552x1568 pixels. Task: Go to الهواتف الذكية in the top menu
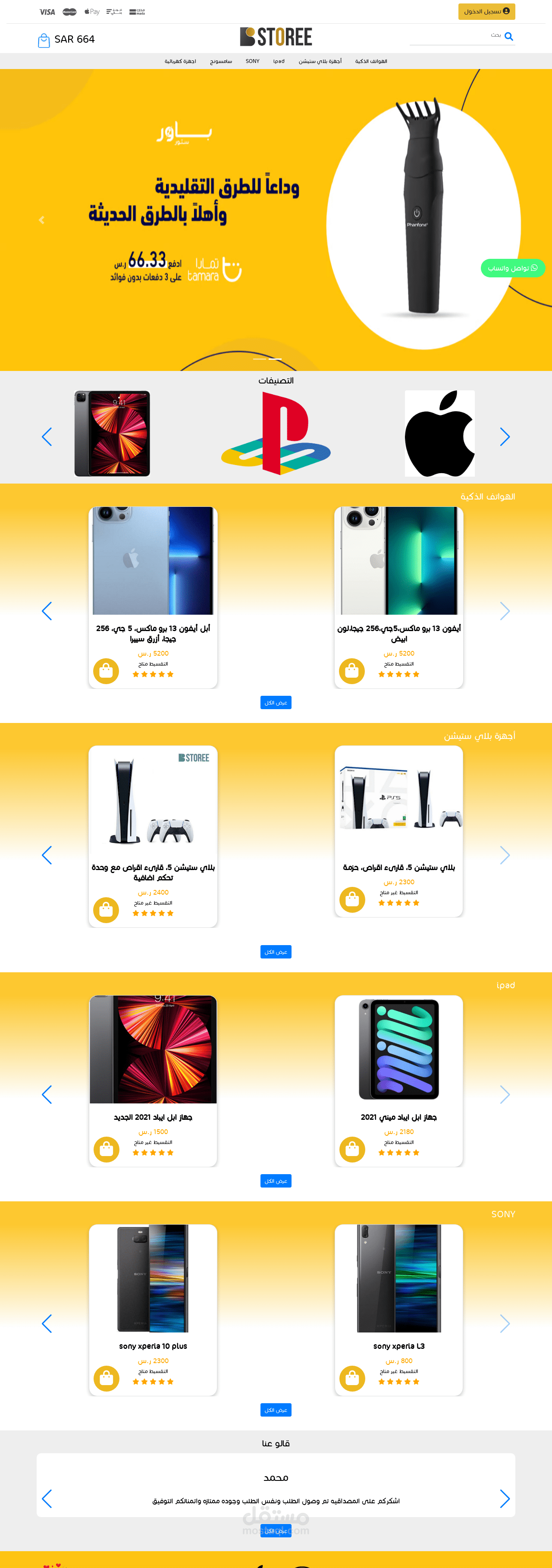[370, 62]
